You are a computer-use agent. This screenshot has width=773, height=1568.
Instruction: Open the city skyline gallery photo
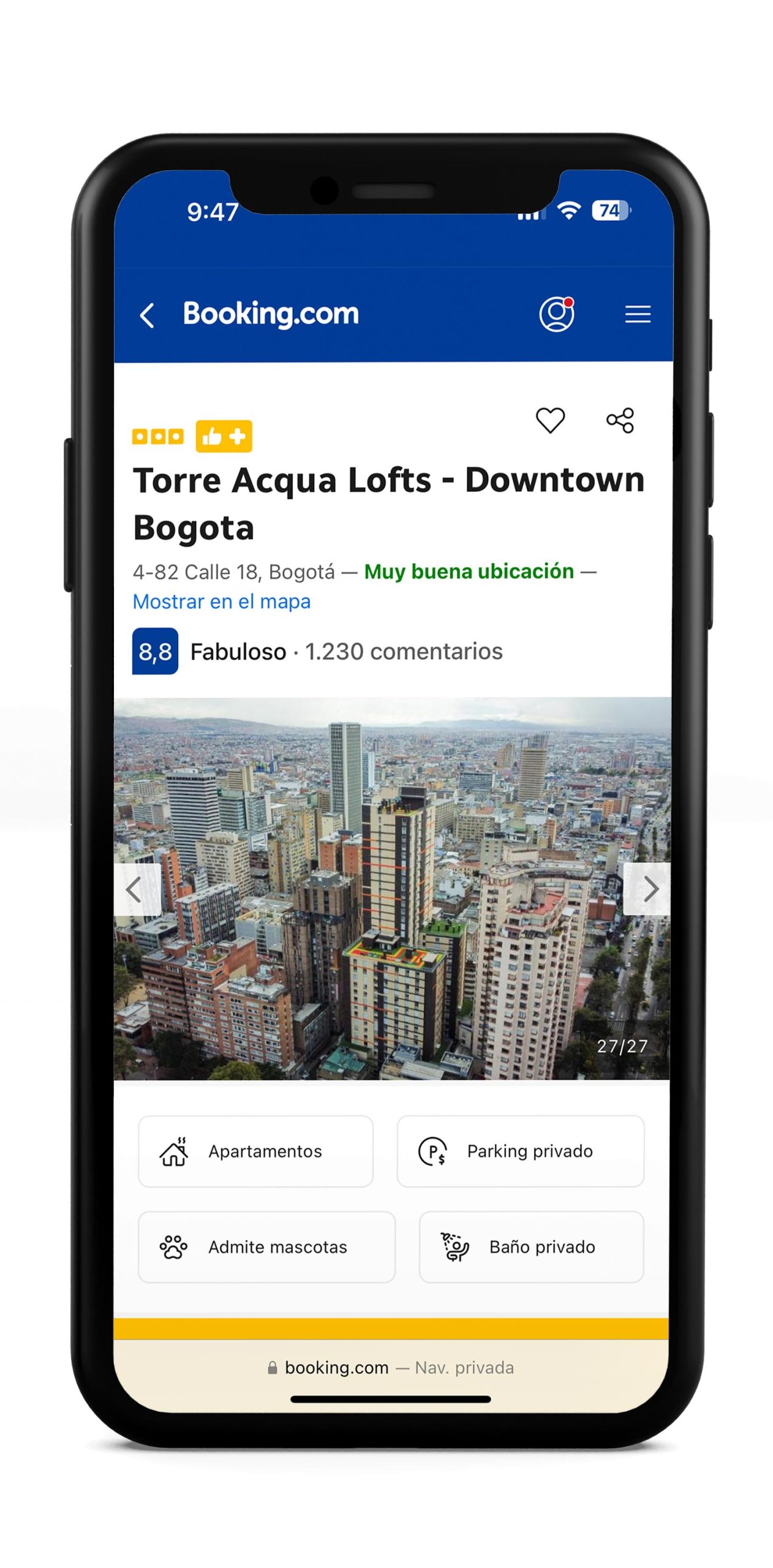pyautogui.click(x=392, y=888)
